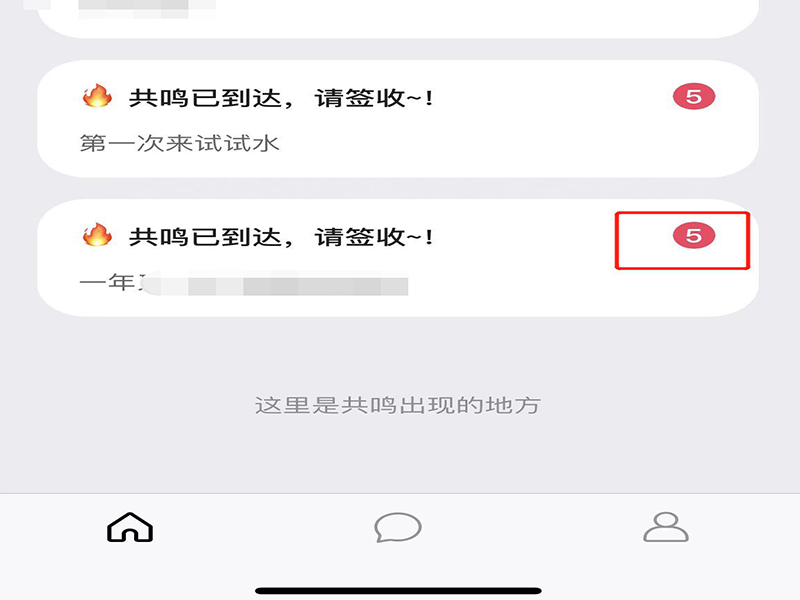
Task: Open the card reading 第一次来试试水
Action: (397, 120)
